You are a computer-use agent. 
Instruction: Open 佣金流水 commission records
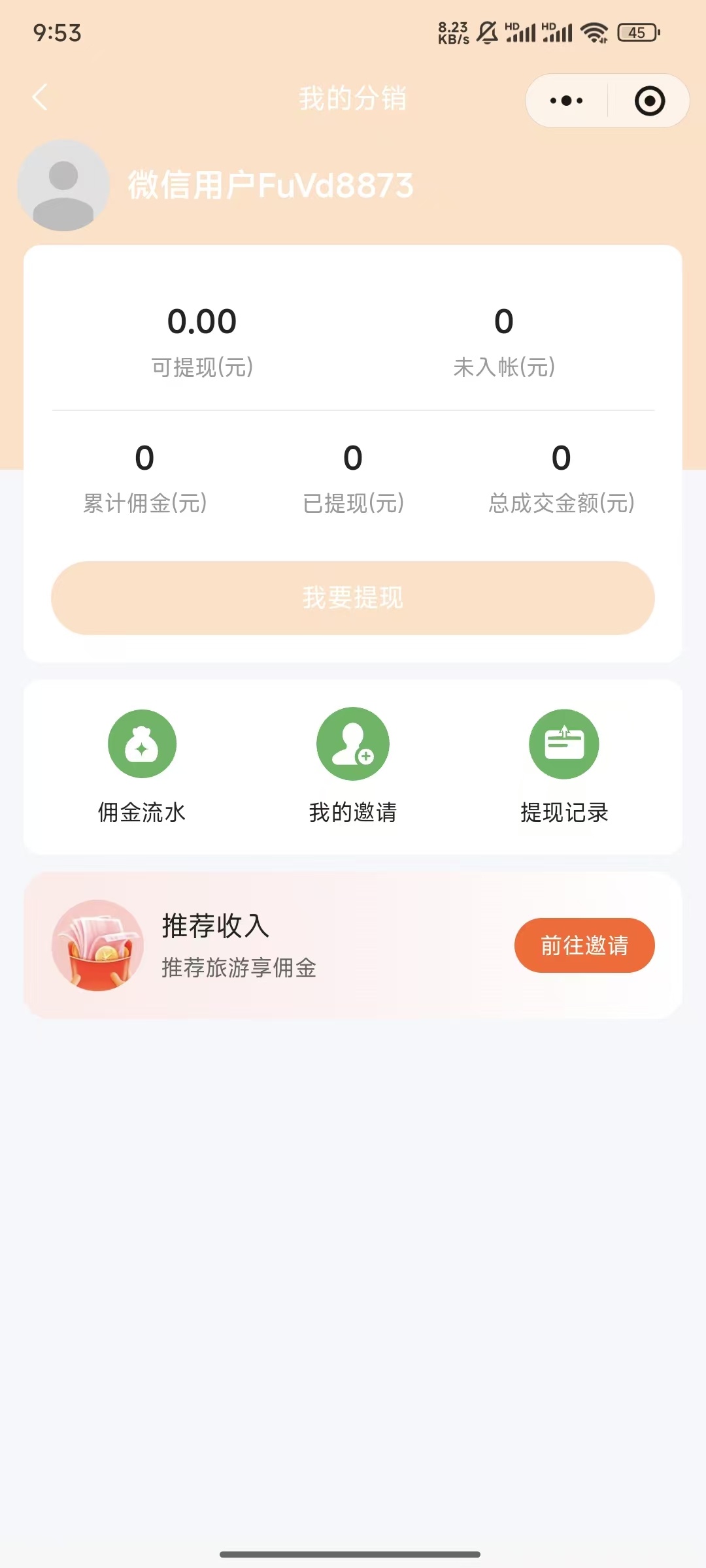pyautogui.click(x=142, y=766)
